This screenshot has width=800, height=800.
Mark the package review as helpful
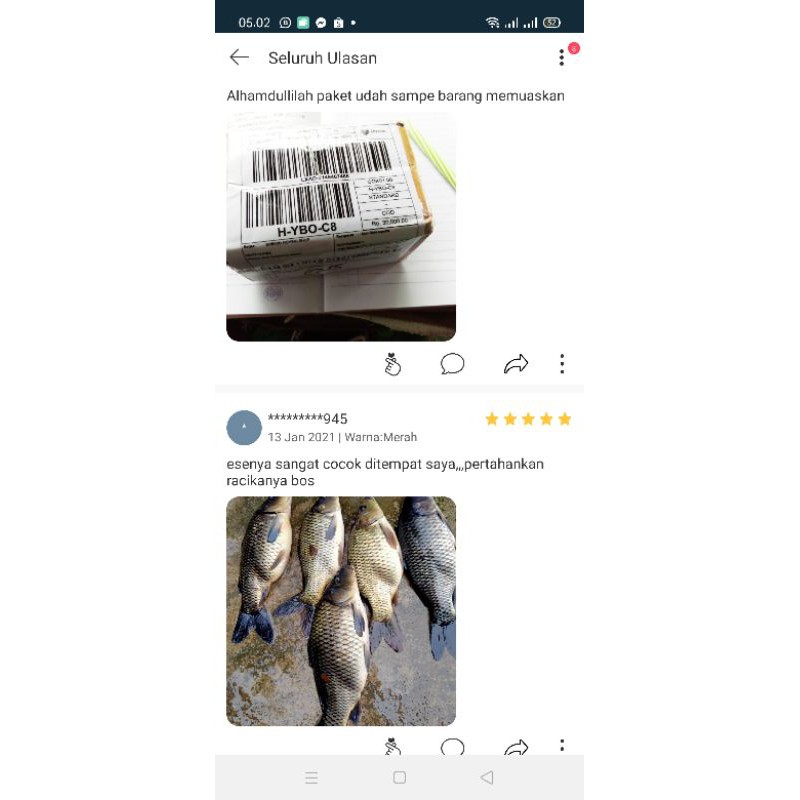(392, 364)
